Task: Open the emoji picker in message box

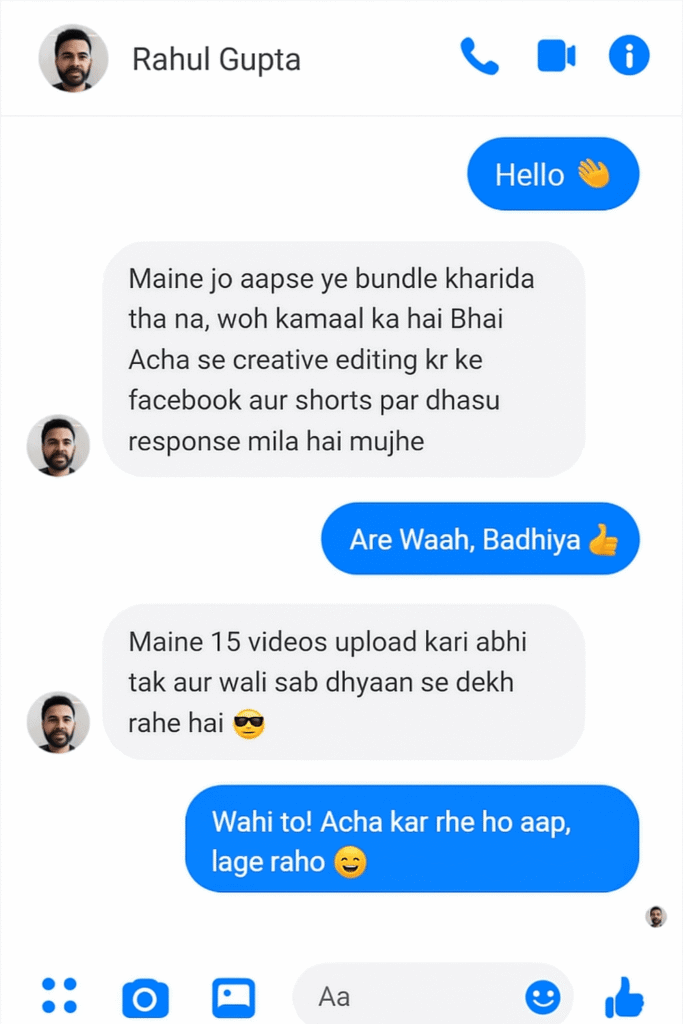Action: 542,996
